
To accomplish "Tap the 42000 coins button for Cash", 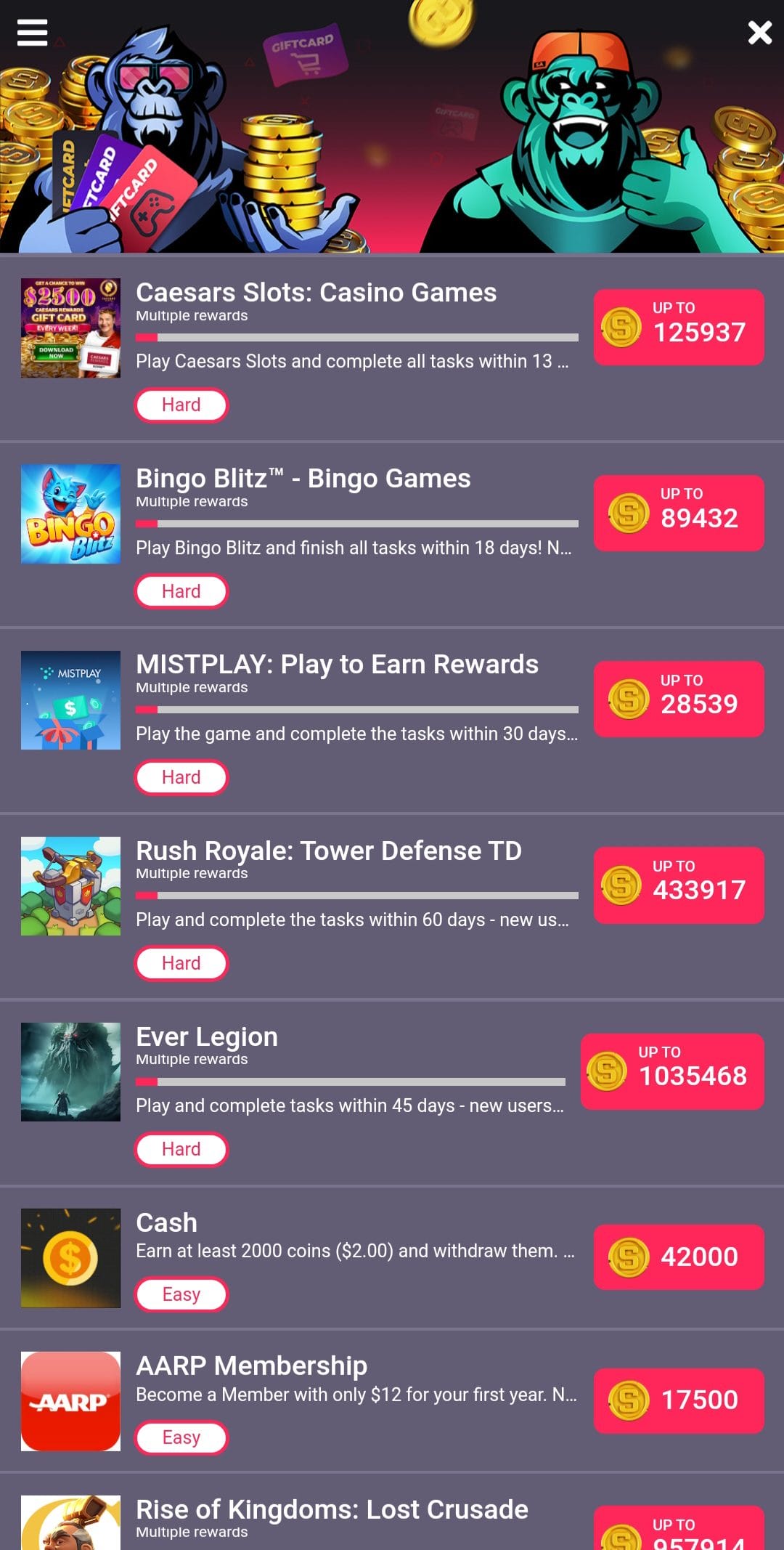I will [679, 1257].
